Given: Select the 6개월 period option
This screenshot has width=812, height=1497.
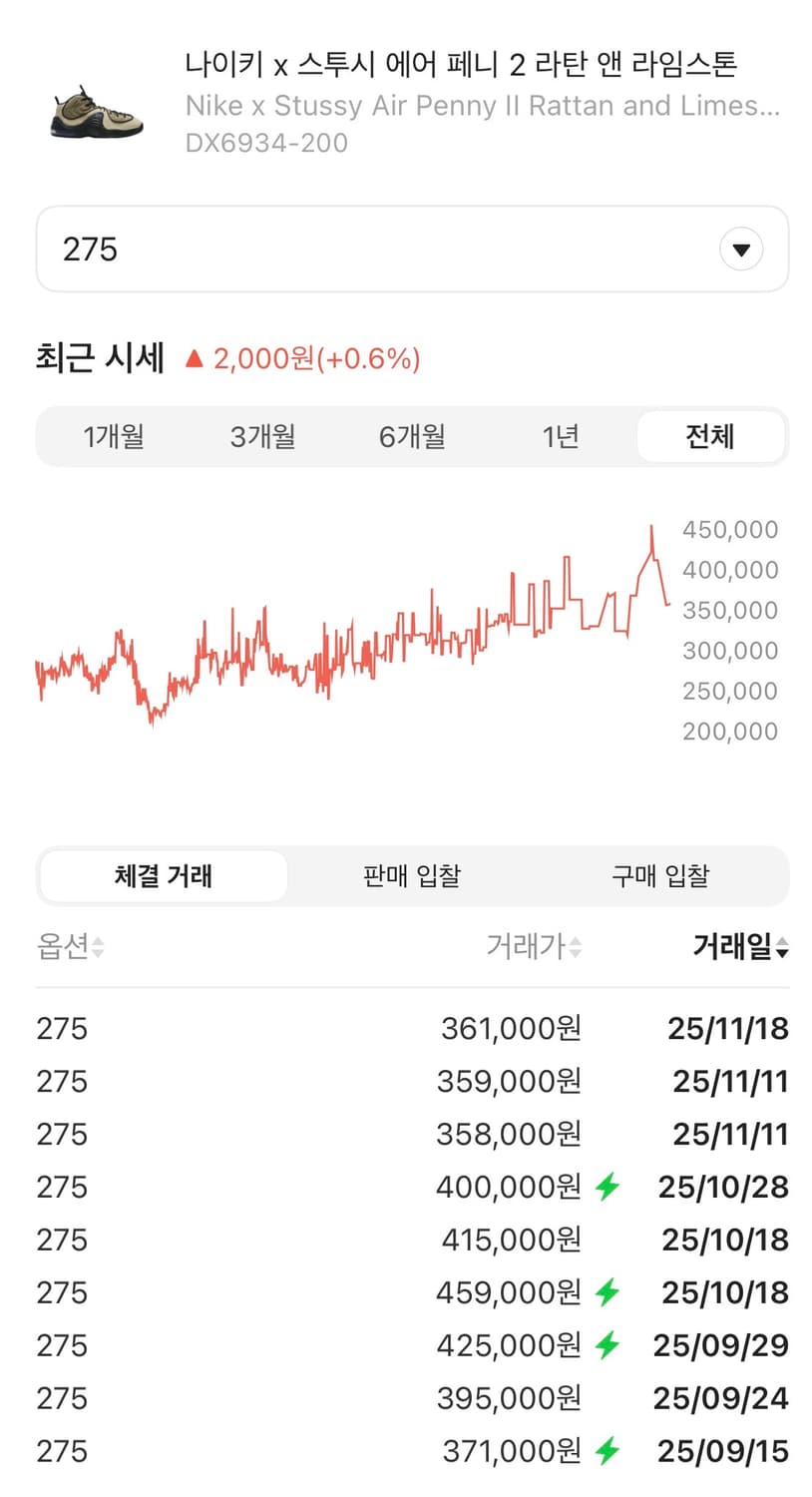Looking at the screenshot, I should pos(411,436).
